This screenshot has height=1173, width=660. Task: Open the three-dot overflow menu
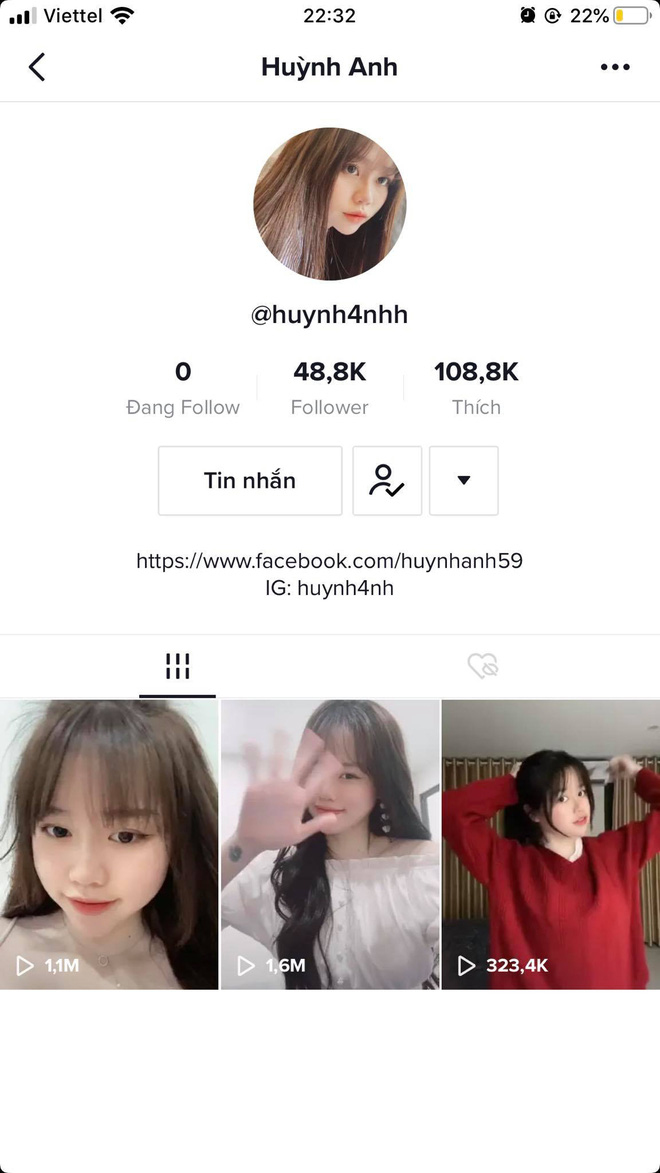click(x=615, y=67)
